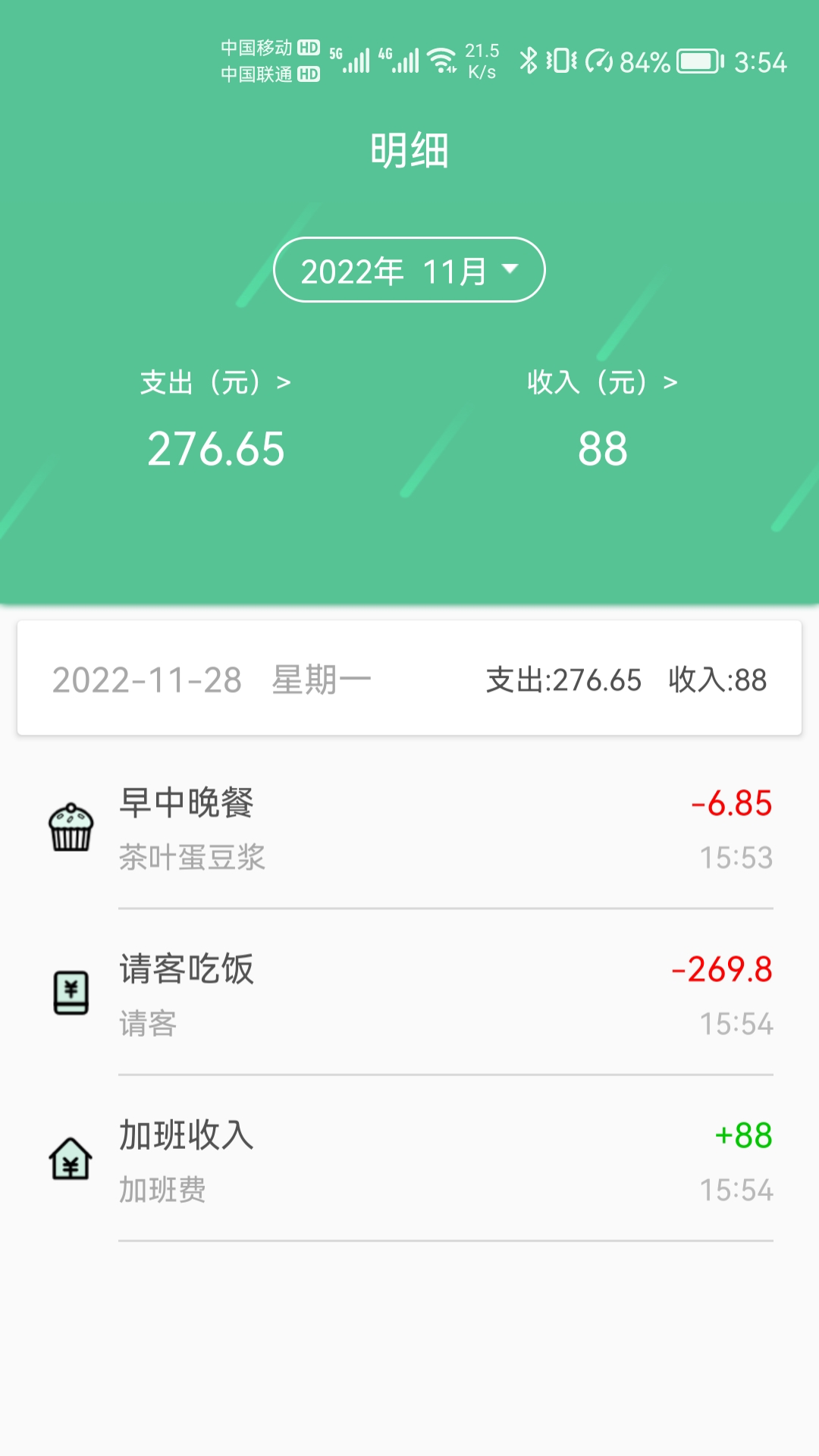Open the 早中晚餐 -6.85 record
Viewport: 819px width, 1456px height.
pyautogui.click(x=409, y=828)
